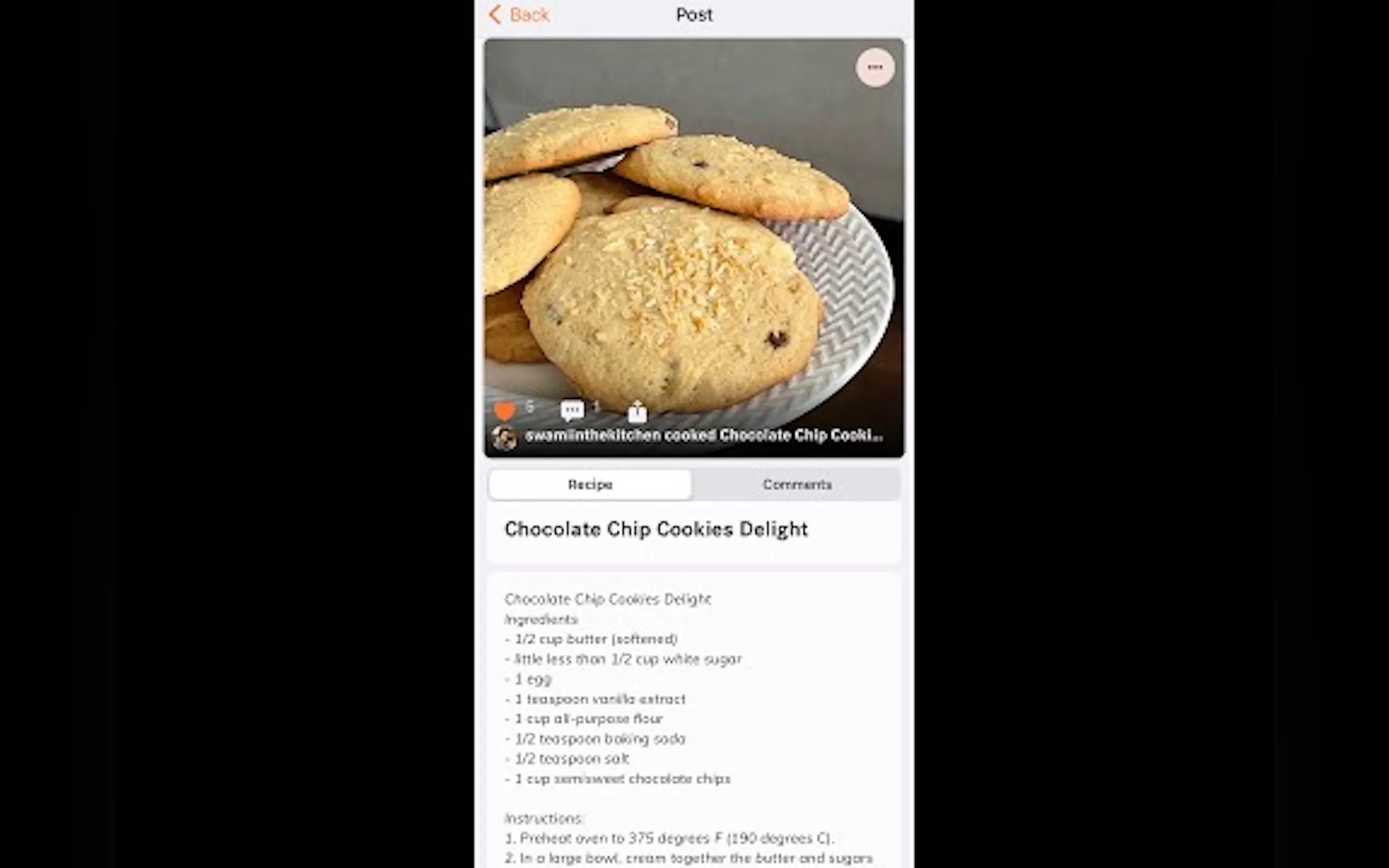Open the cookie photo
Viewport: 1389px width, 868px height.
(693, 241)
